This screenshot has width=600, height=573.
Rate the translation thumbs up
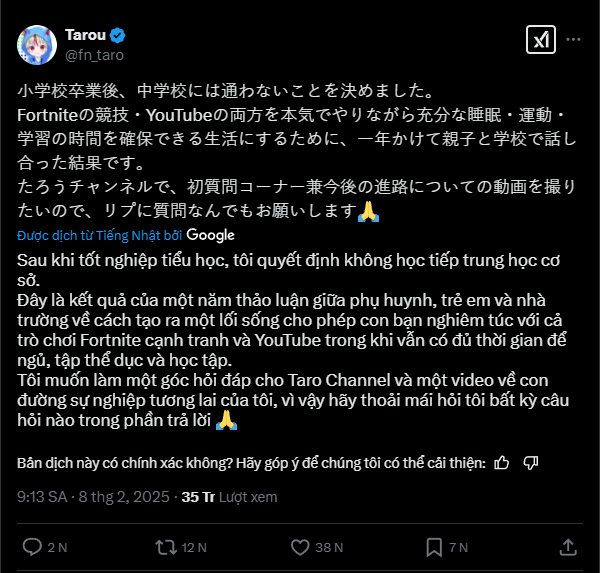502,463
